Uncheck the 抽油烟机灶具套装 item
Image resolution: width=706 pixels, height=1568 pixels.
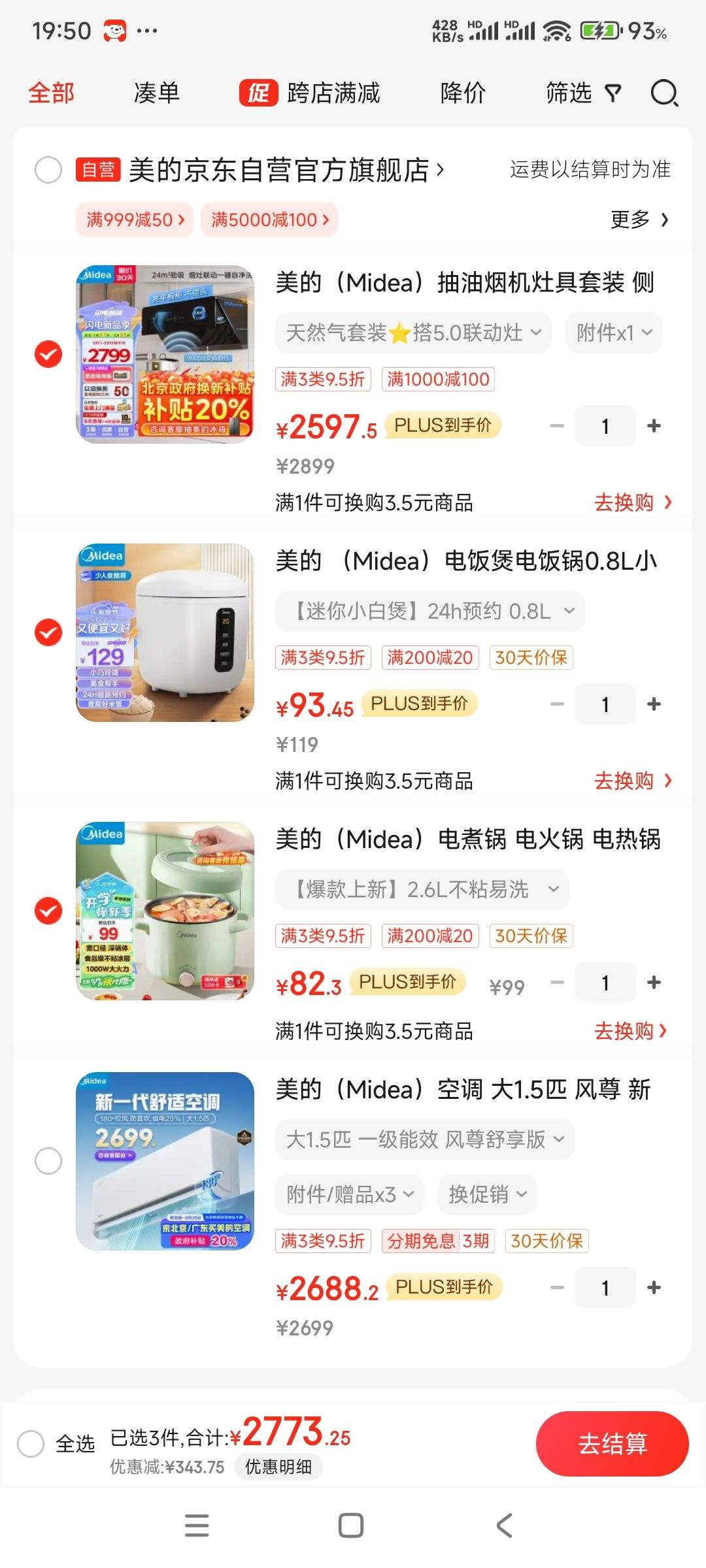point(48,354)
